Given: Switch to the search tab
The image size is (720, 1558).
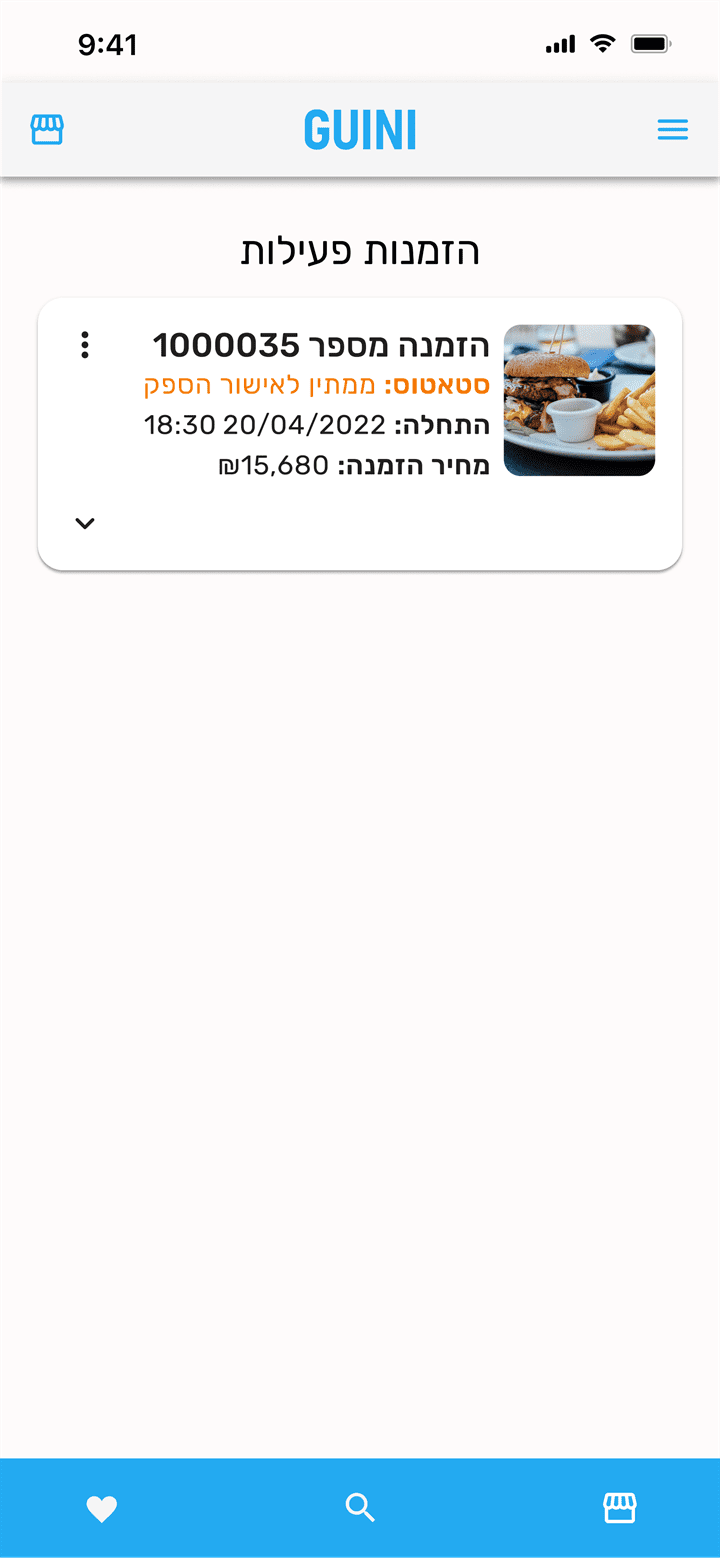Looking at the screenshot, I should (360, 1508).
